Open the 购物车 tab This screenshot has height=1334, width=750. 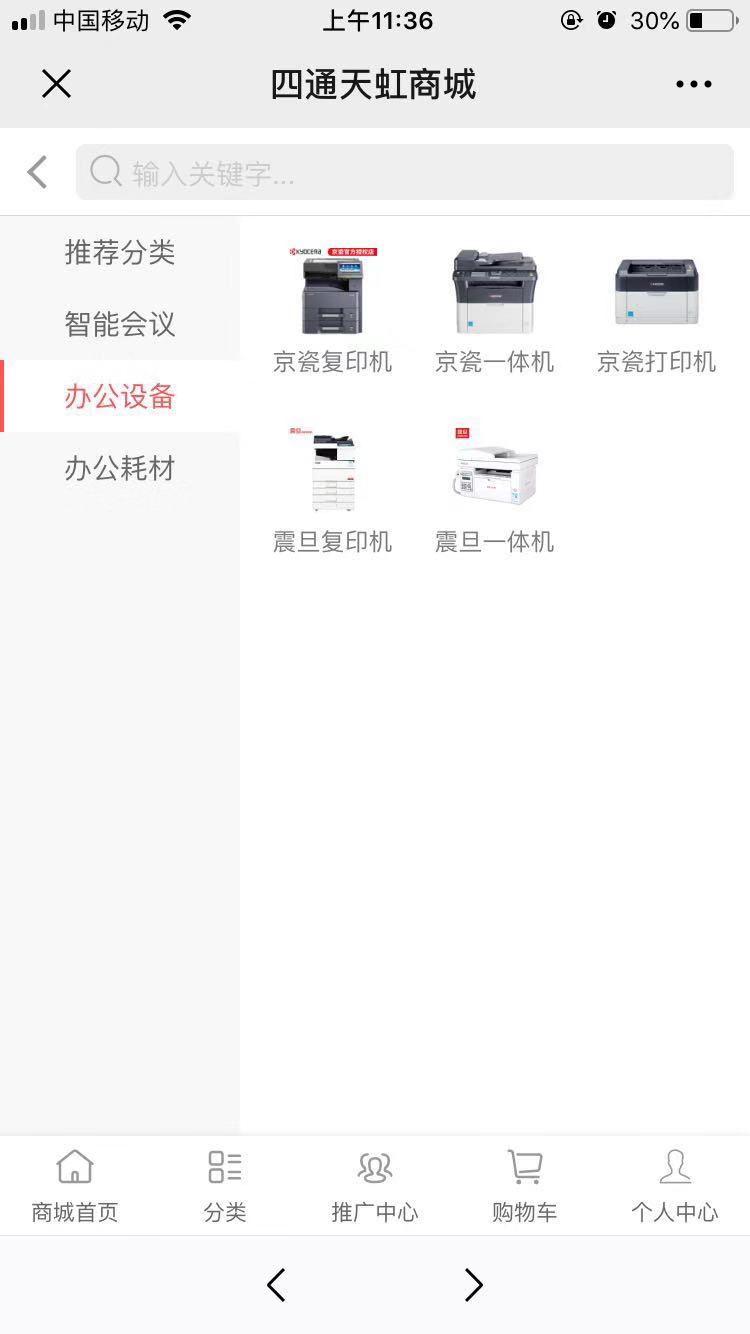point(525,1186)
